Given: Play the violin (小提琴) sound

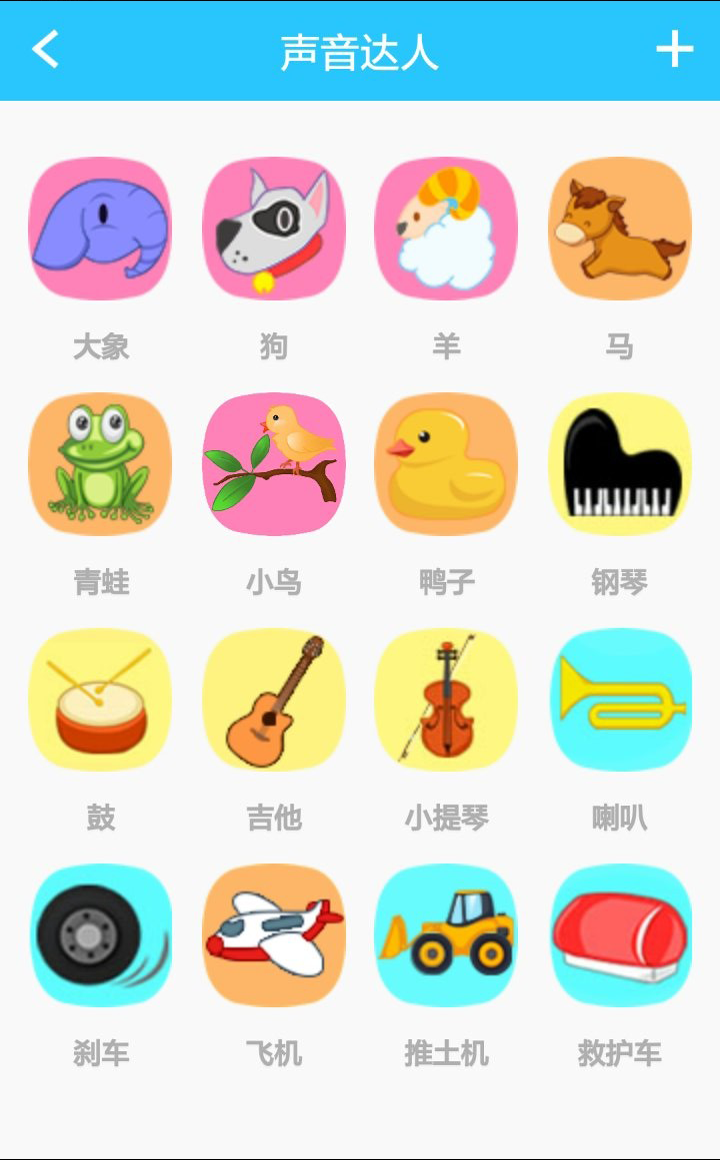Looking at the screenshot, I should click(446, 699).
